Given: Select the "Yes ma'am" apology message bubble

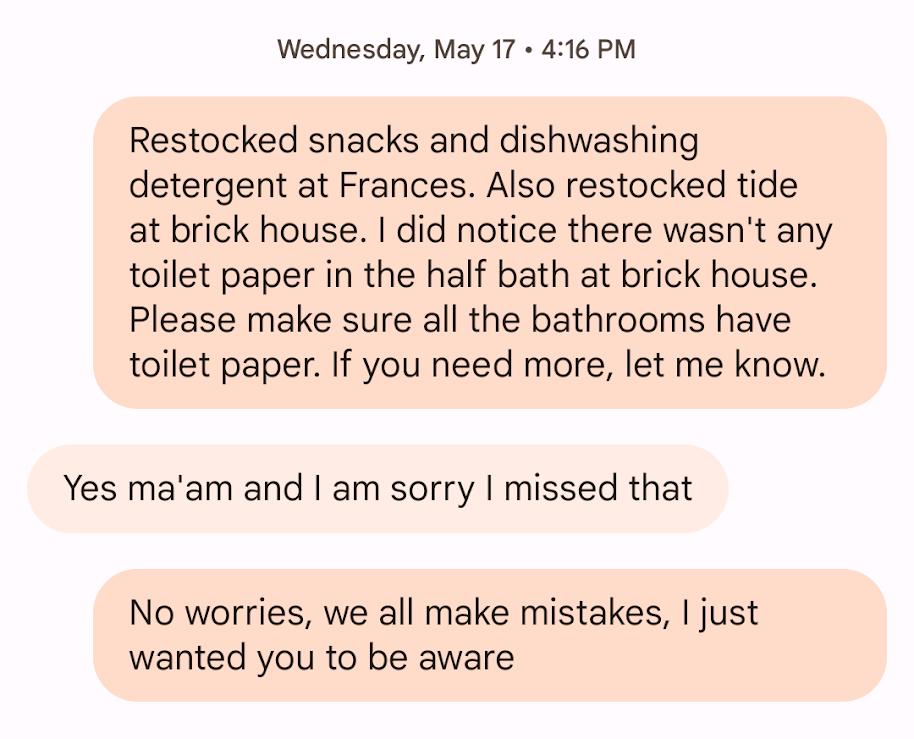Looking at the screenshot, I should [377, 488].
